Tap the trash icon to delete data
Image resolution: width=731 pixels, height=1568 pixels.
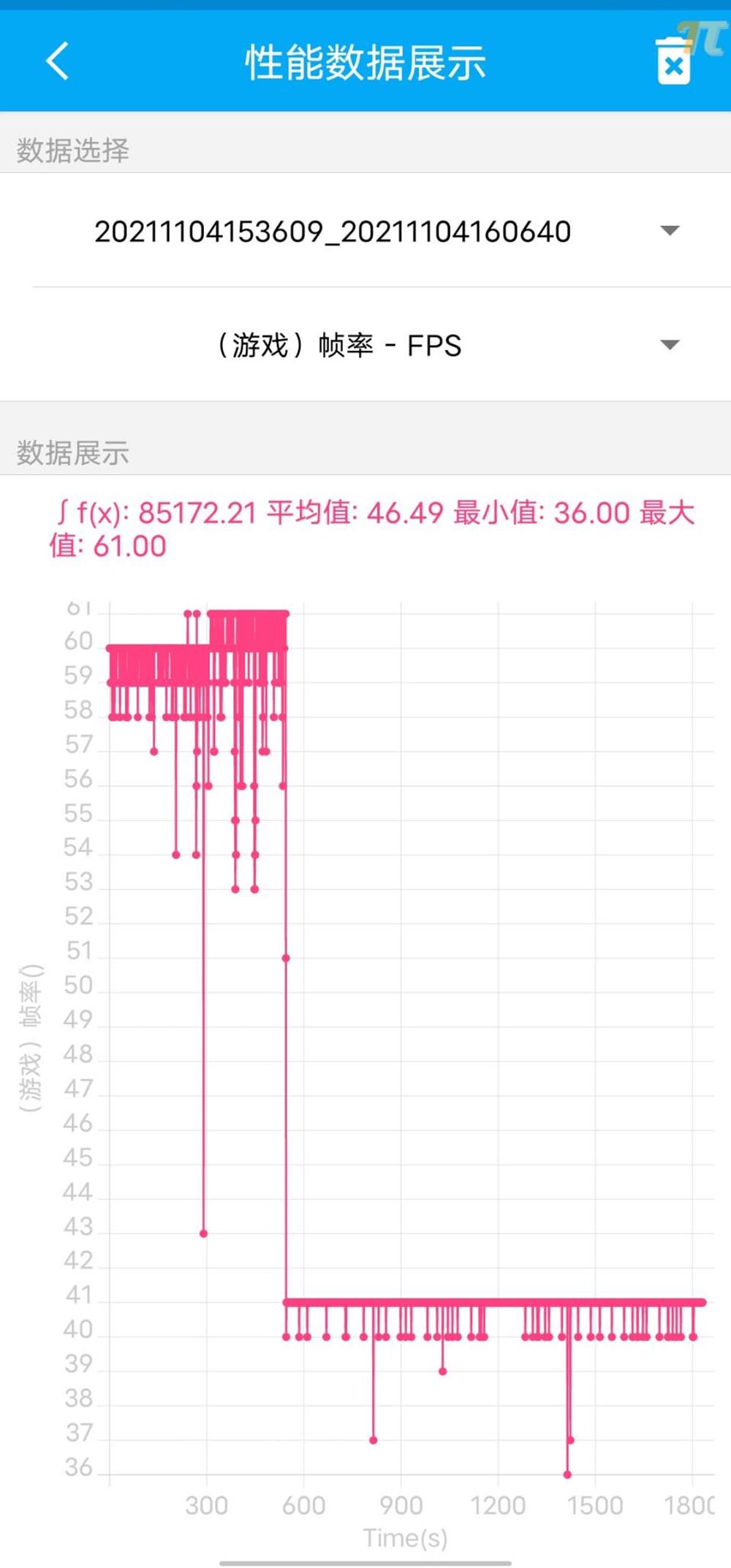coord(673,62)
